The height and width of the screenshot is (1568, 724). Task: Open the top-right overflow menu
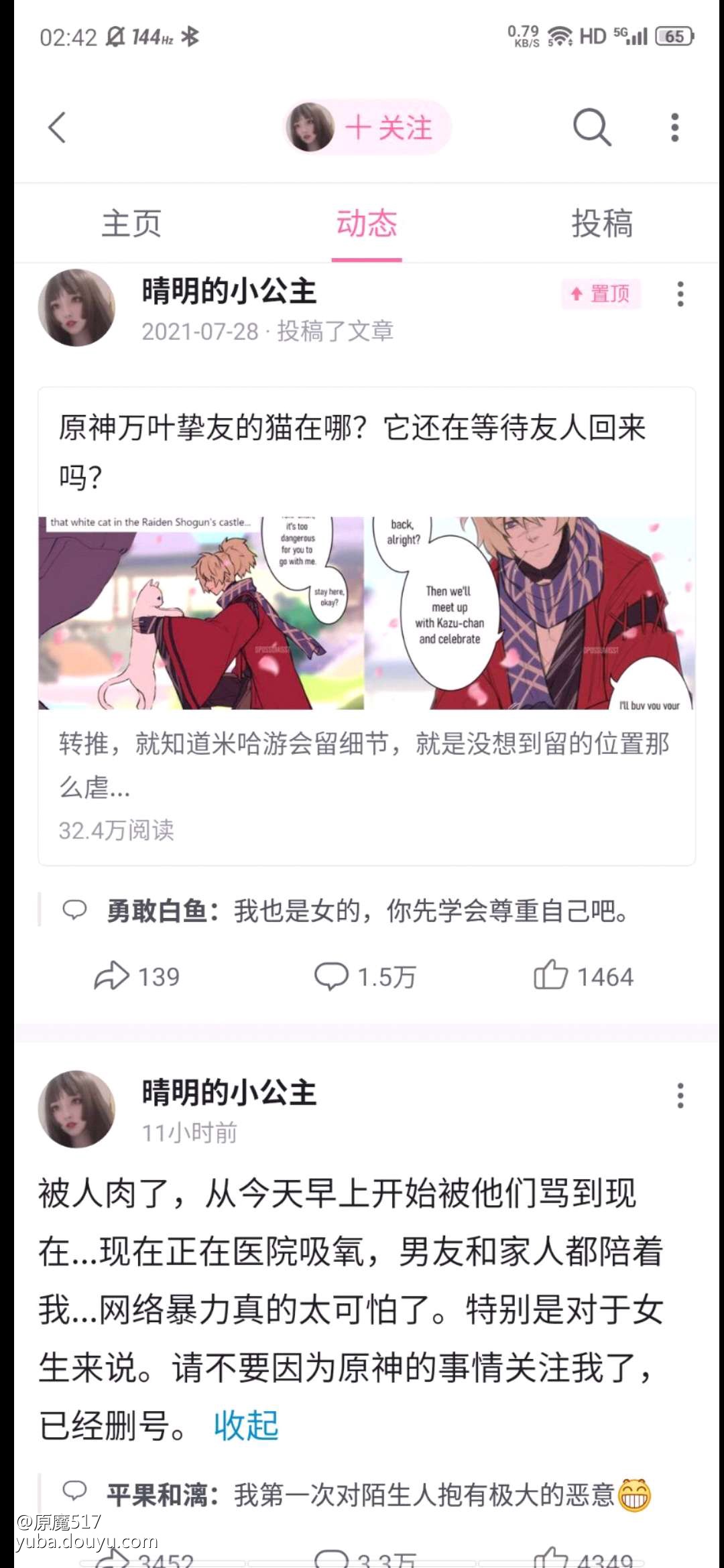click(x=674, y=127)
